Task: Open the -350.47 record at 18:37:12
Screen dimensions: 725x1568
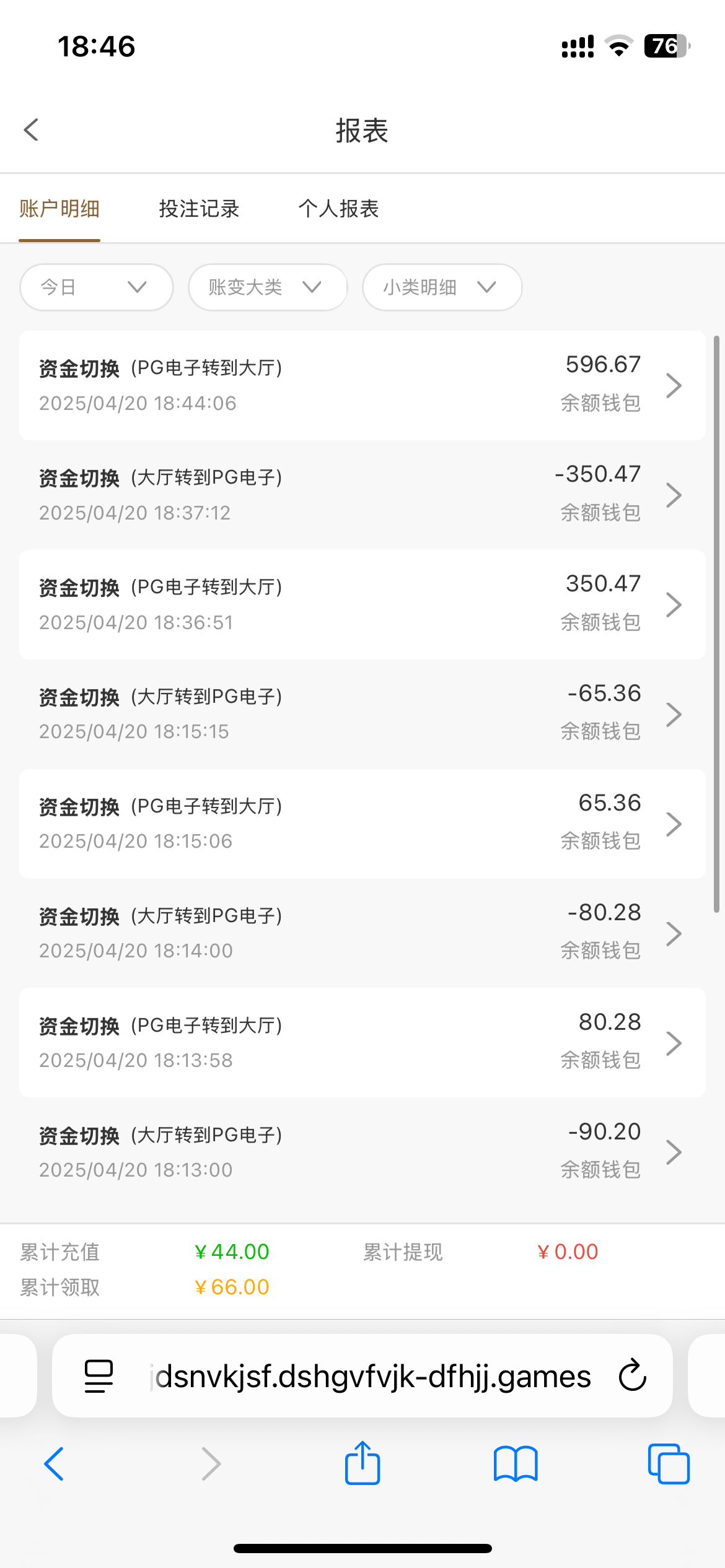Action: [362, 495]
